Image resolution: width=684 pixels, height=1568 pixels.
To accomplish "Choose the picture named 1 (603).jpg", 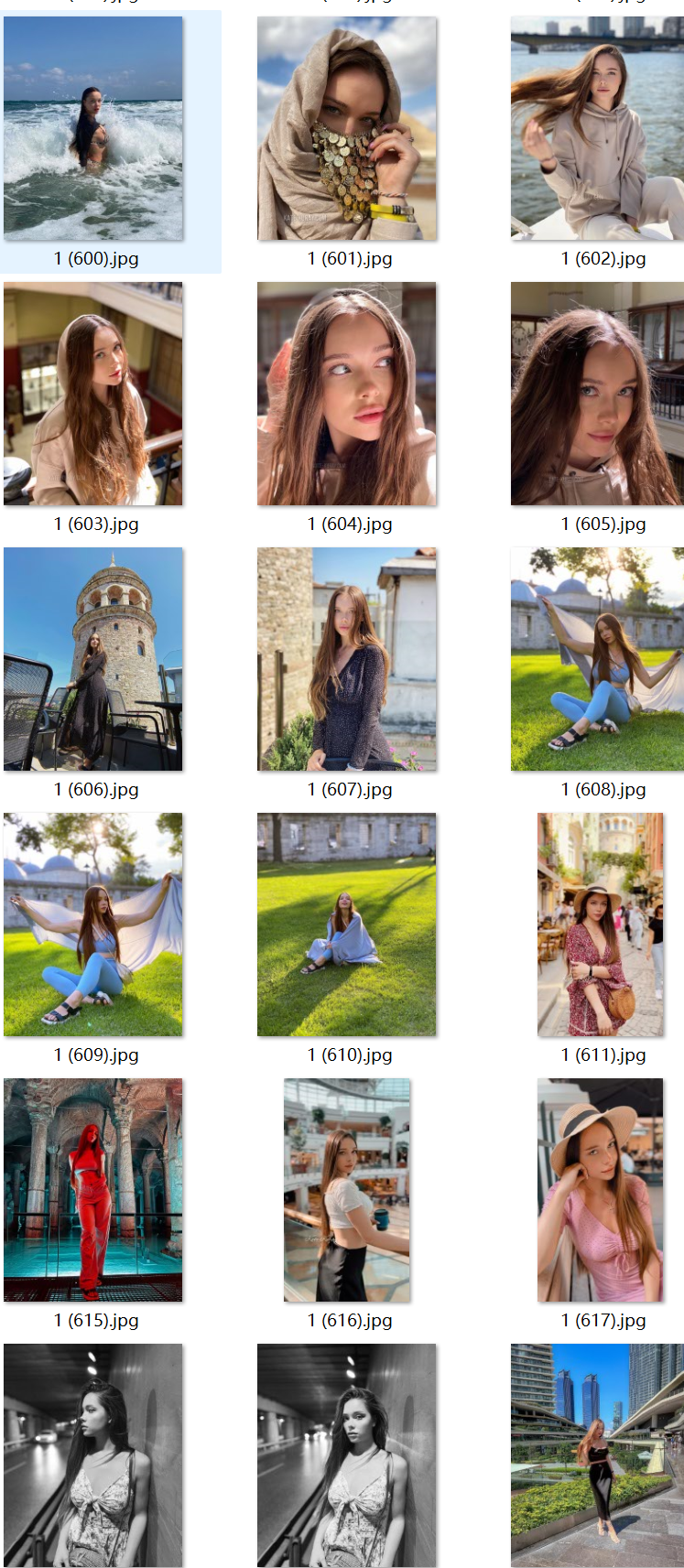I will (x=93, y=394).
